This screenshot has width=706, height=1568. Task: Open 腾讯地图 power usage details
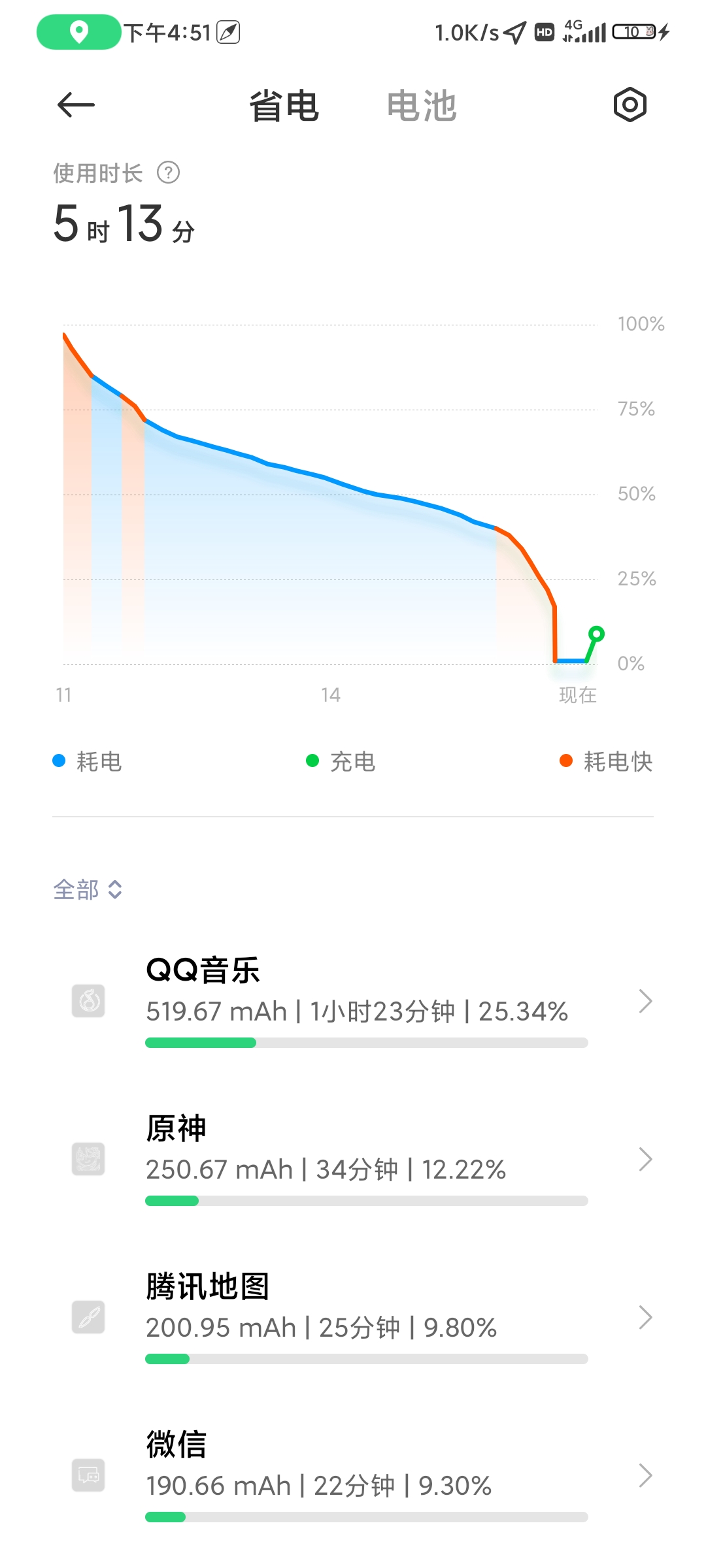click(353, 1317)
